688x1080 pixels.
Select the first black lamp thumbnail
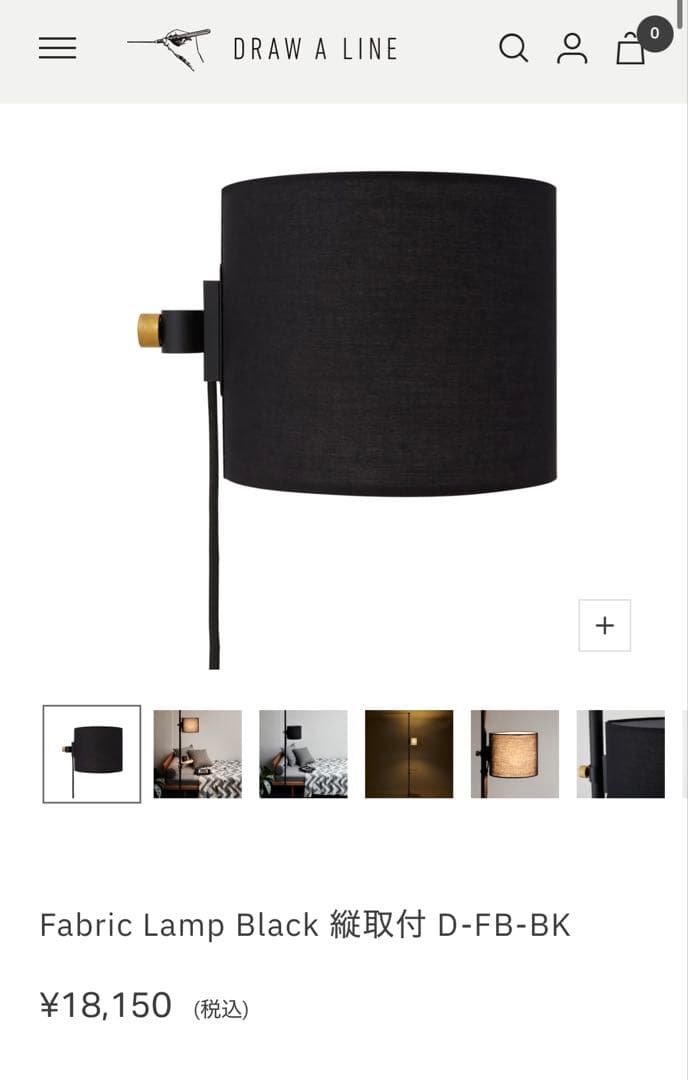click(92, 754)
